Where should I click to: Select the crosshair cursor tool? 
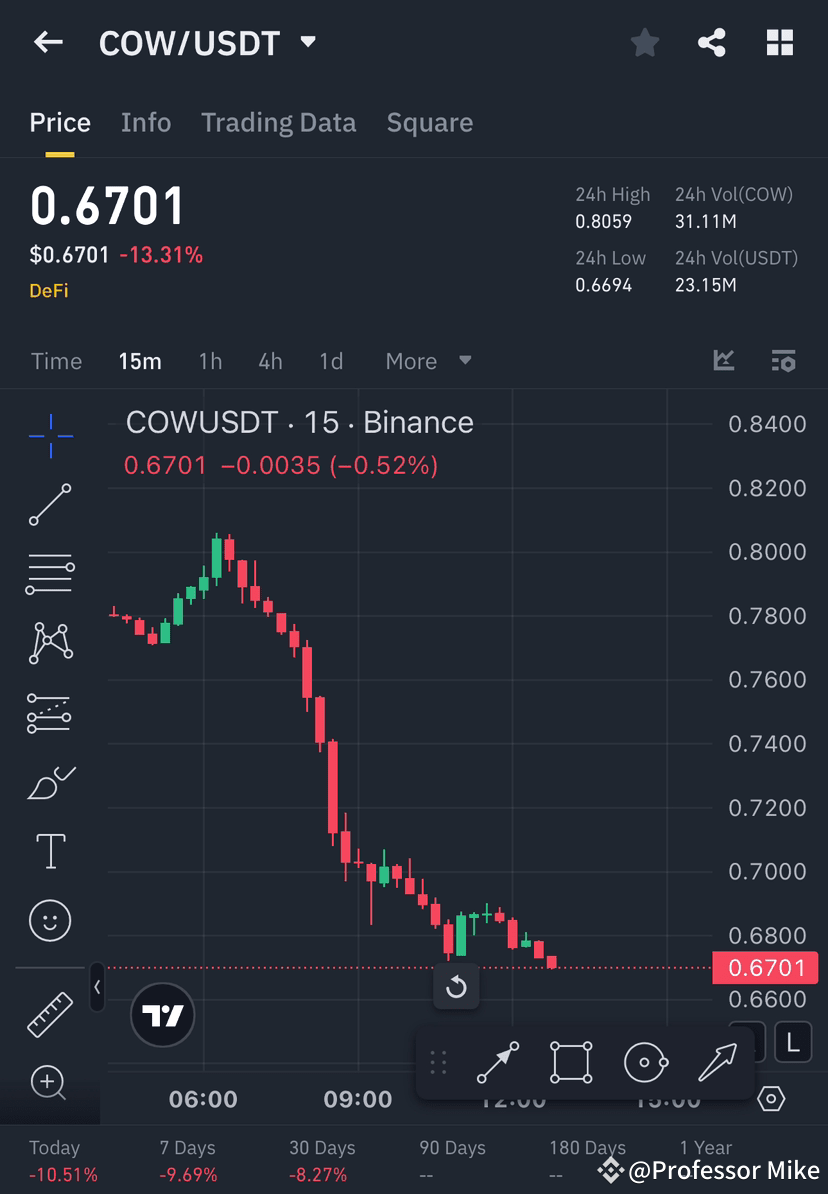50,434
